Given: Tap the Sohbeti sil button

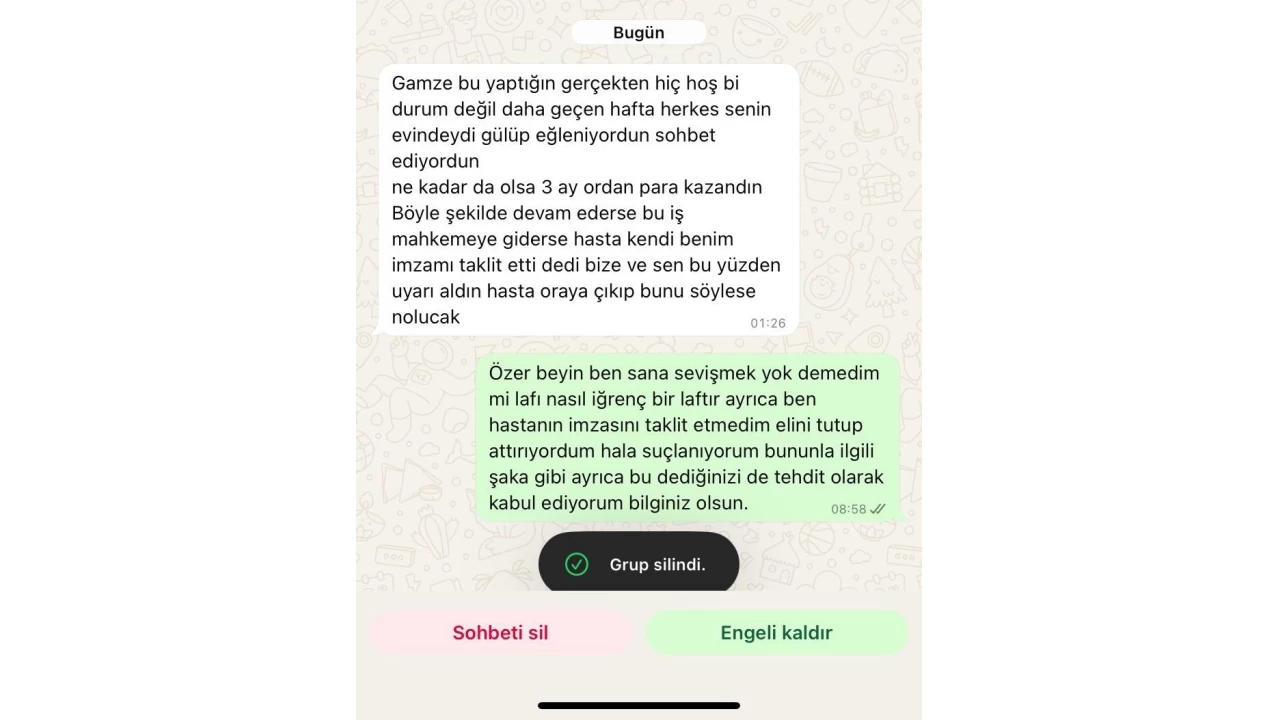Looking at the screenshot, I should click(500, 633).
